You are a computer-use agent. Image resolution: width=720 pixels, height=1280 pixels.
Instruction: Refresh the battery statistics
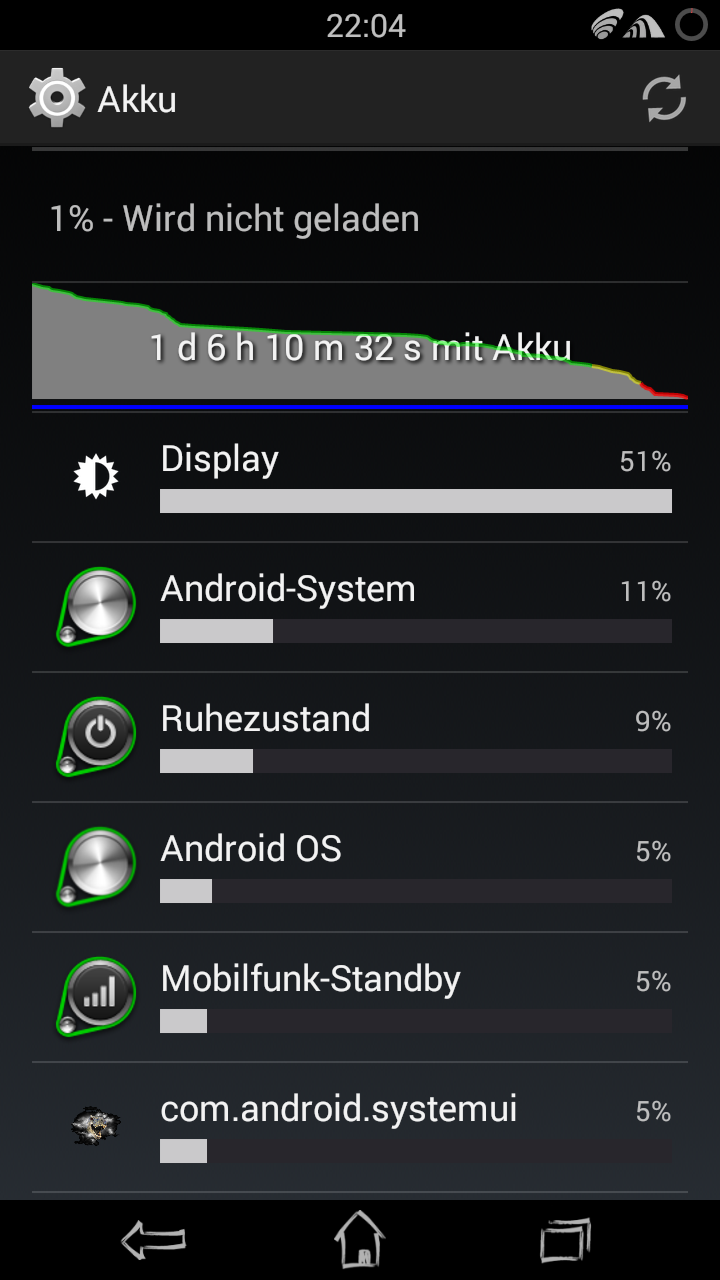coord(664,99)
